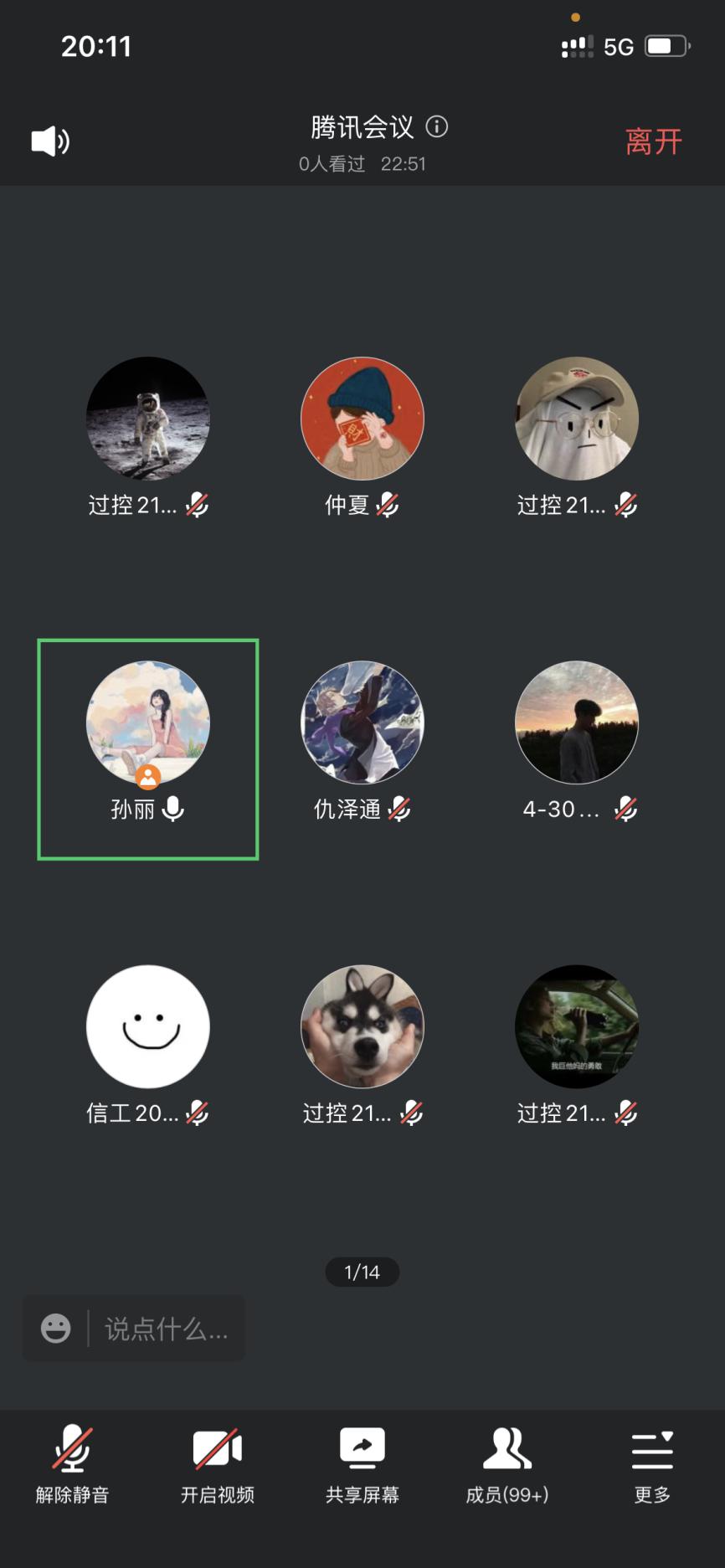Select participant 孙丽's tile
The width and height of the screenshot is (725, 1568).
click(x=148, y=748)
